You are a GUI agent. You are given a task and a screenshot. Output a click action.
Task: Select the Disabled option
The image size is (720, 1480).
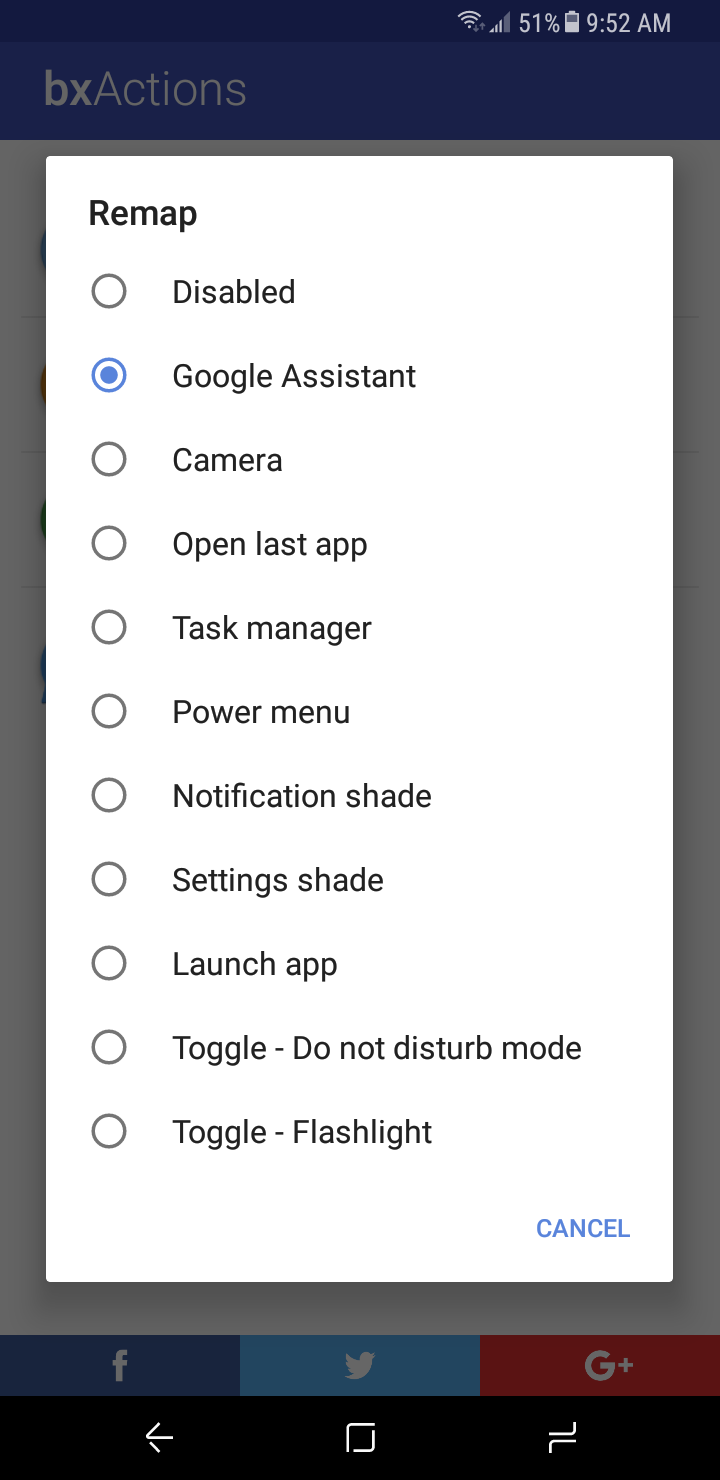coord(109,292)
